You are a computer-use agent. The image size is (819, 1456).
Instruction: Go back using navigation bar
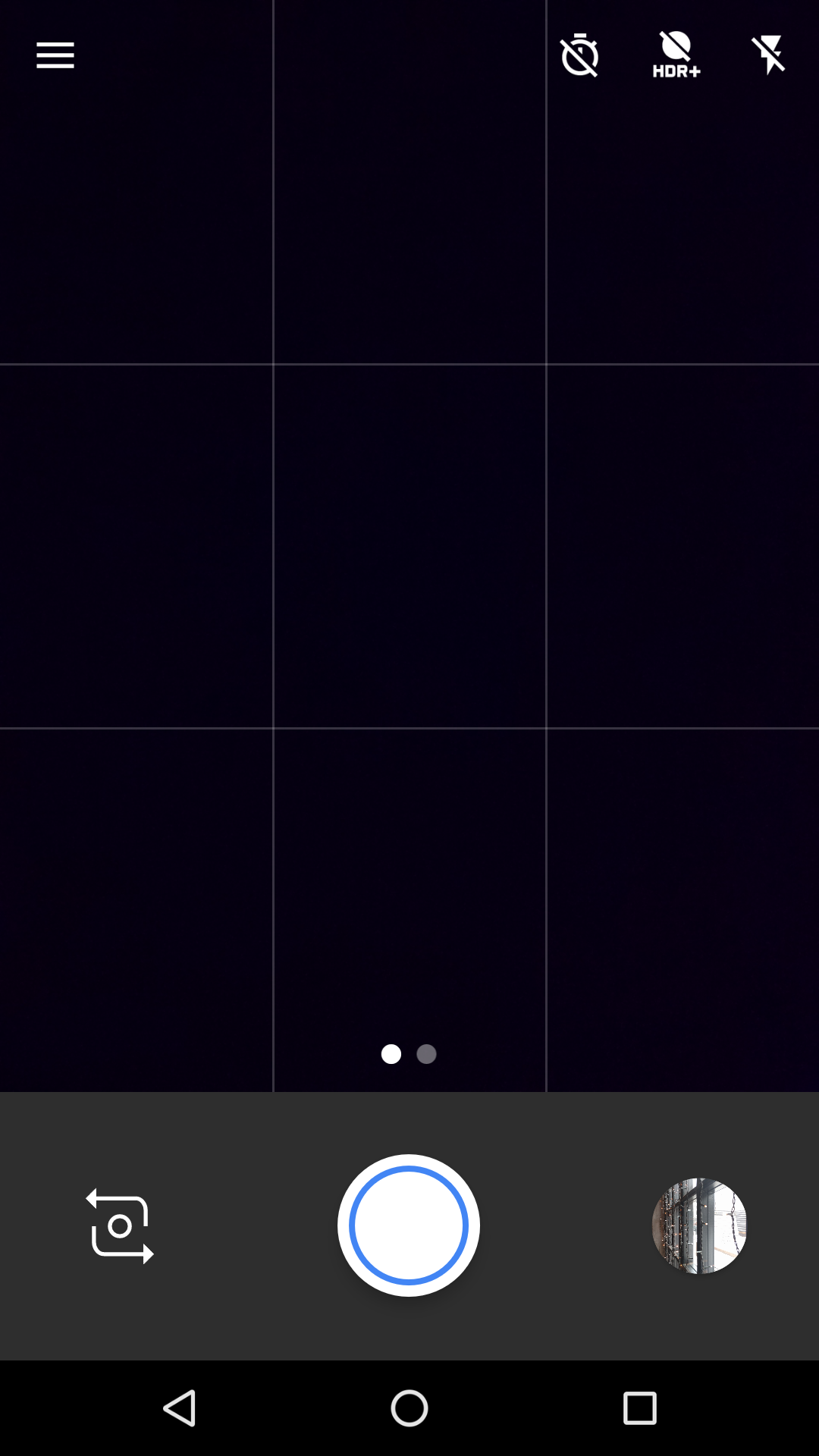click(180, 1408)
